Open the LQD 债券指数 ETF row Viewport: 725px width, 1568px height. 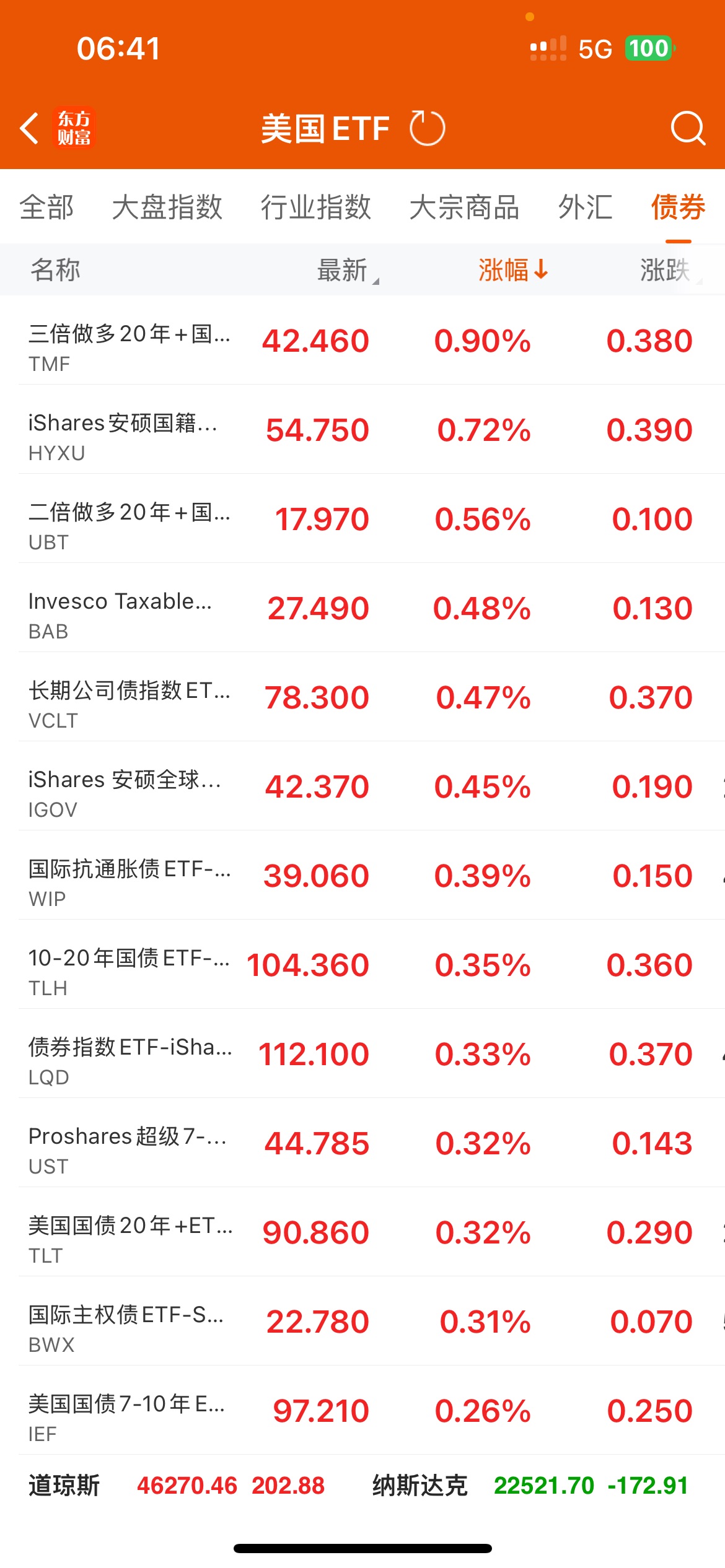[362, 1054]
